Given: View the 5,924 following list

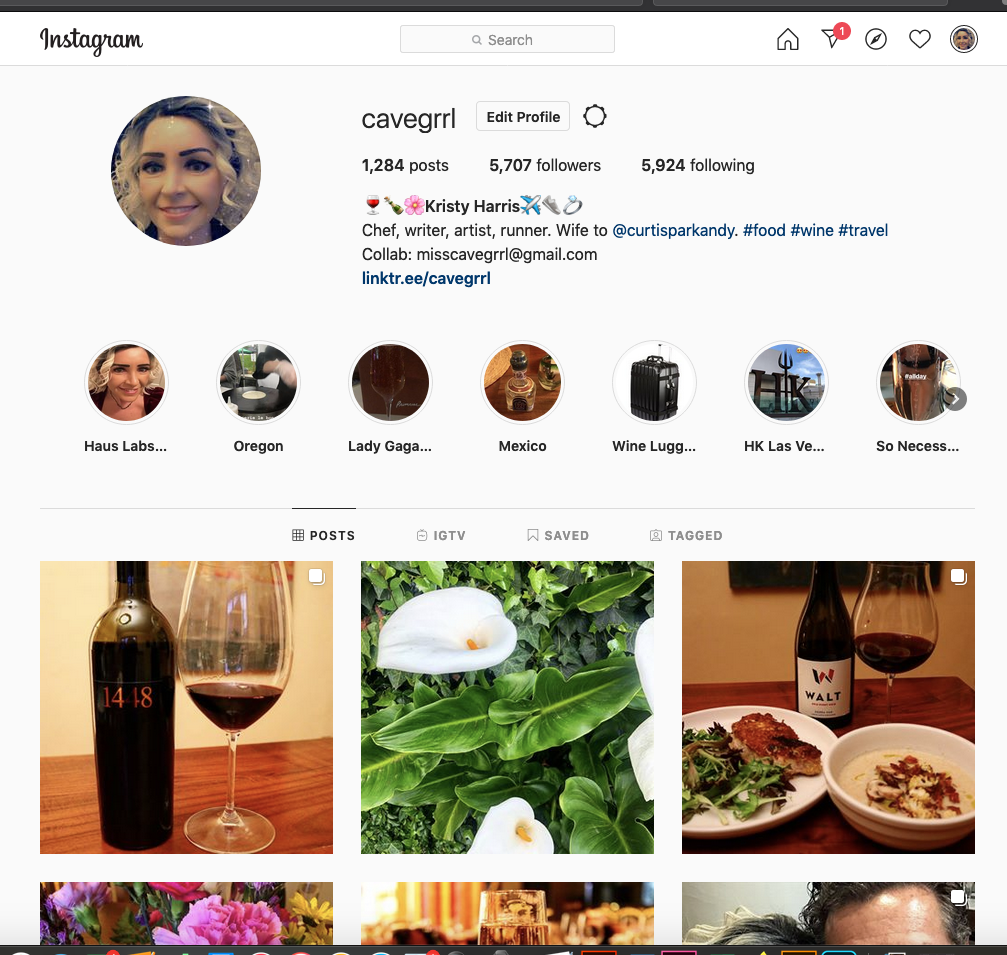Looking at the screenshot, I should pos(698,166).
